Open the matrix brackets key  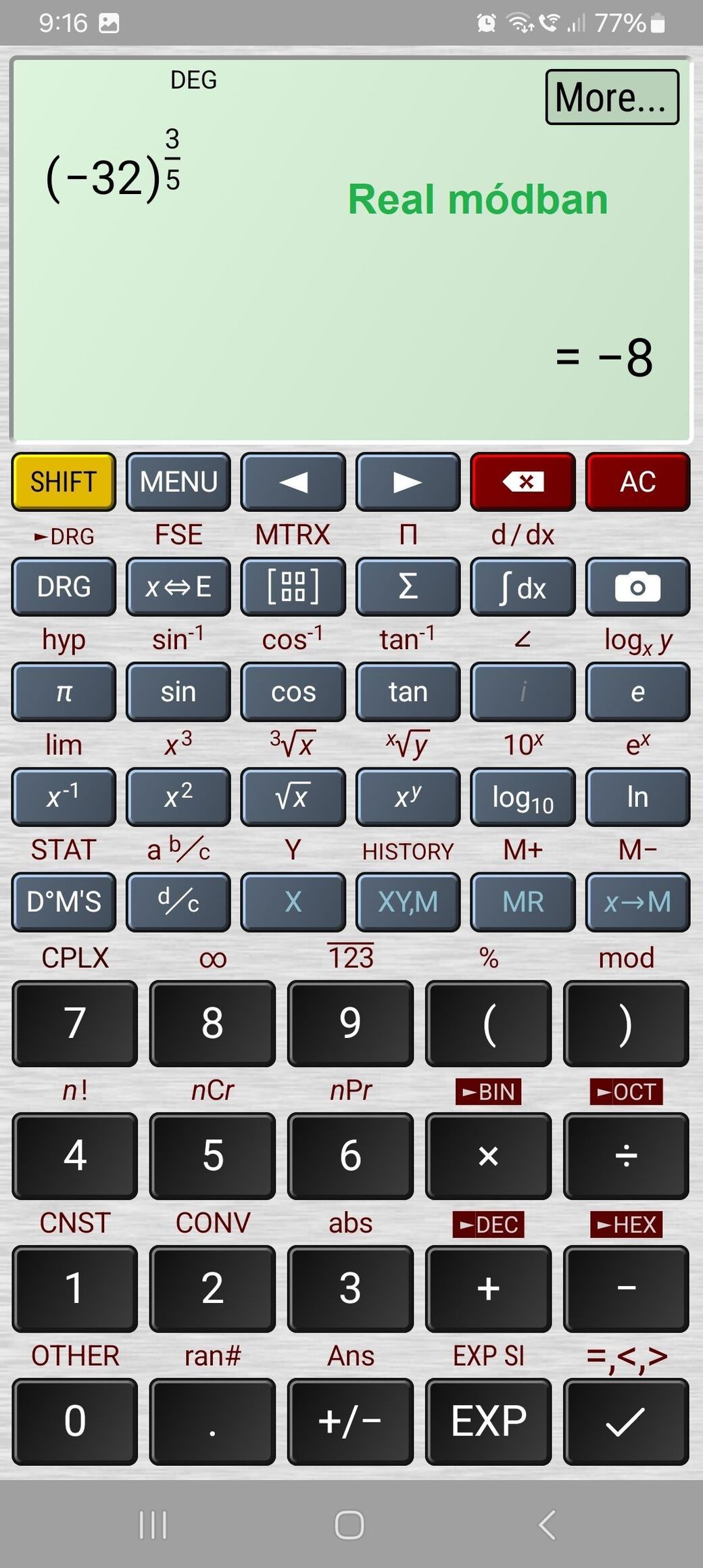pos(293,587)
